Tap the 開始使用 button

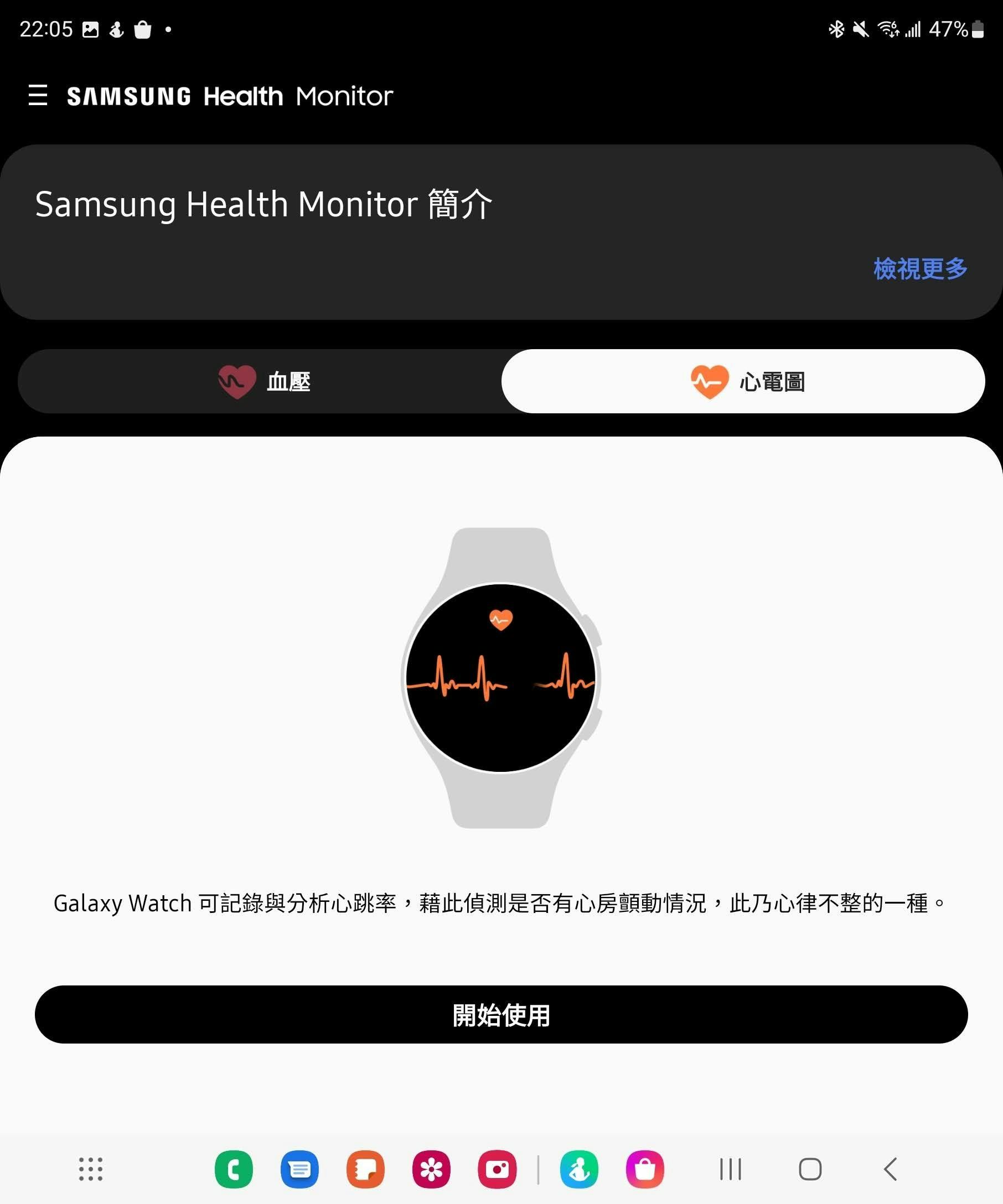tap(501, 1015)
